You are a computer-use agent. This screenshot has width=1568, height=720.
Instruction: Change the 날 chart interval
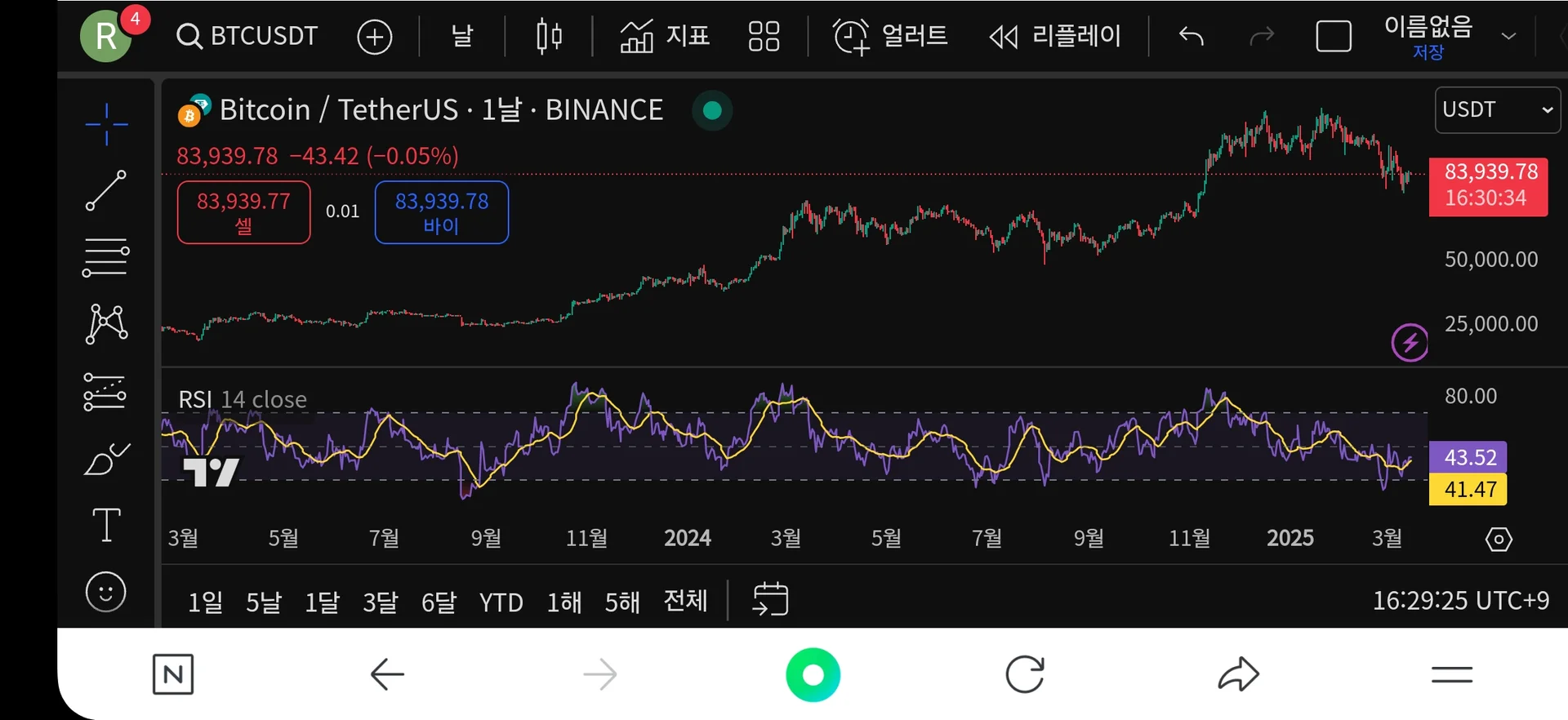pos(462,37)
